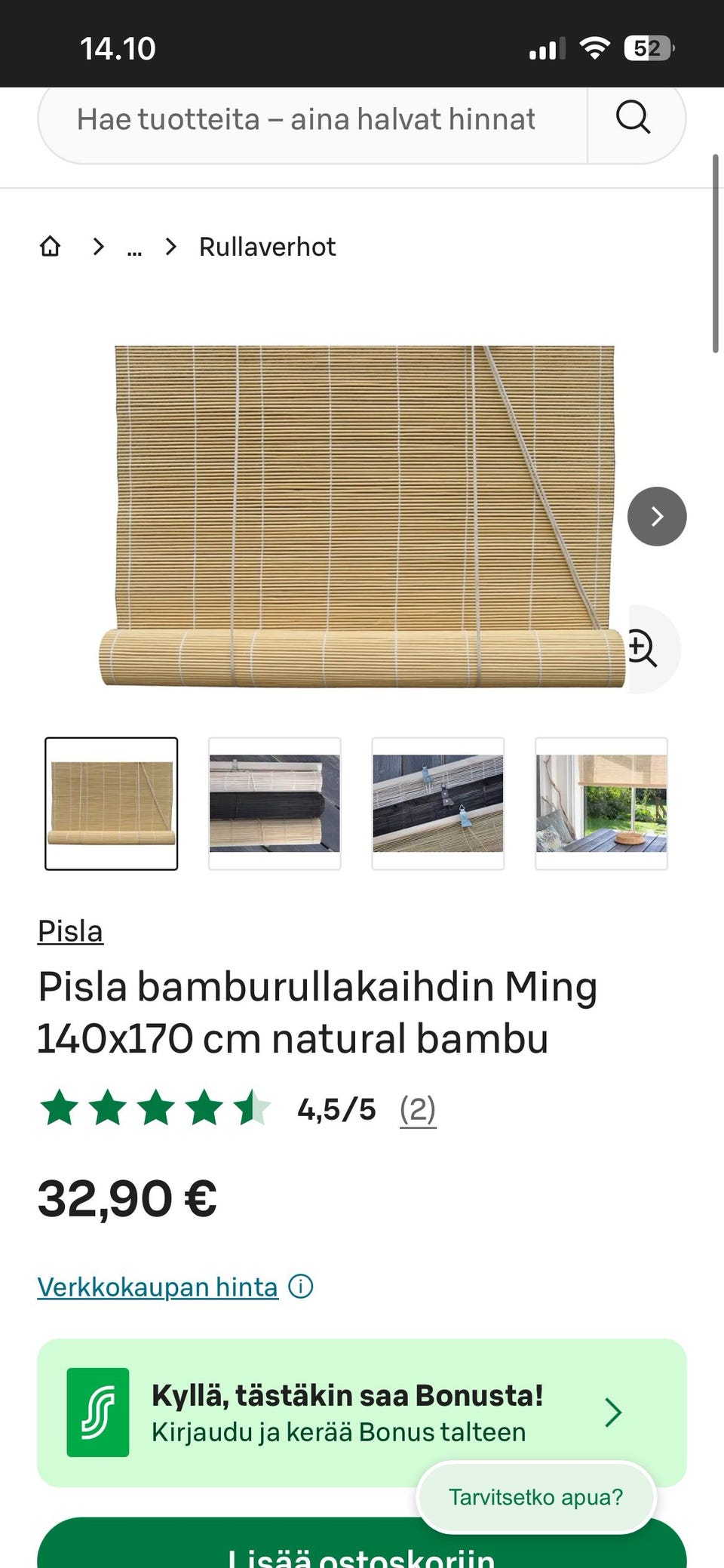Tap the magnifying glass search button

pyautogui.click(x=633, y=118)
